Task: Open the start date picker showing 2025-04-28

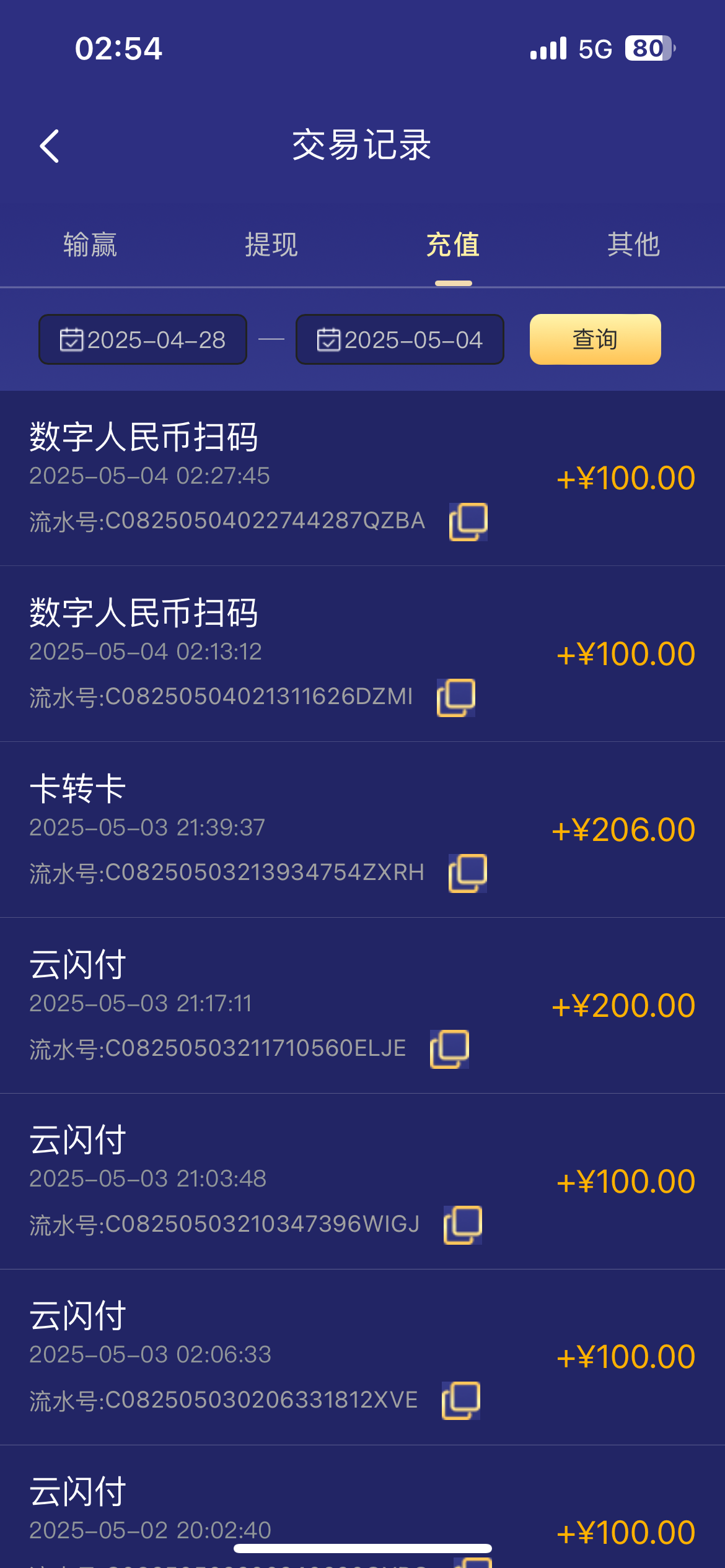Action: click(142, 339)
